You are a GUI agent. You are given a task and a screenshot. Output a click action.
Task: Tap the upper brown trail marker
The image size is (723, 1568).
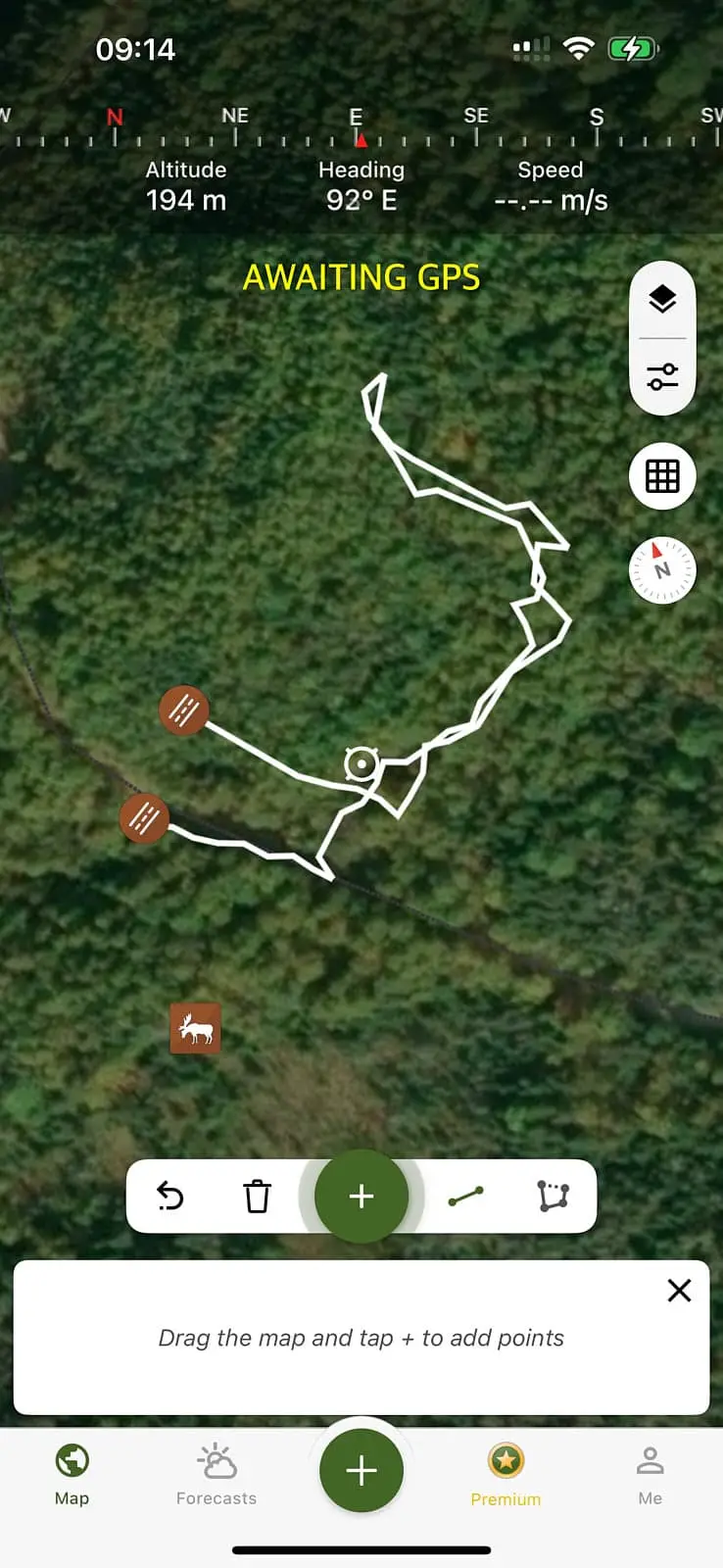[x=182, y=711]
